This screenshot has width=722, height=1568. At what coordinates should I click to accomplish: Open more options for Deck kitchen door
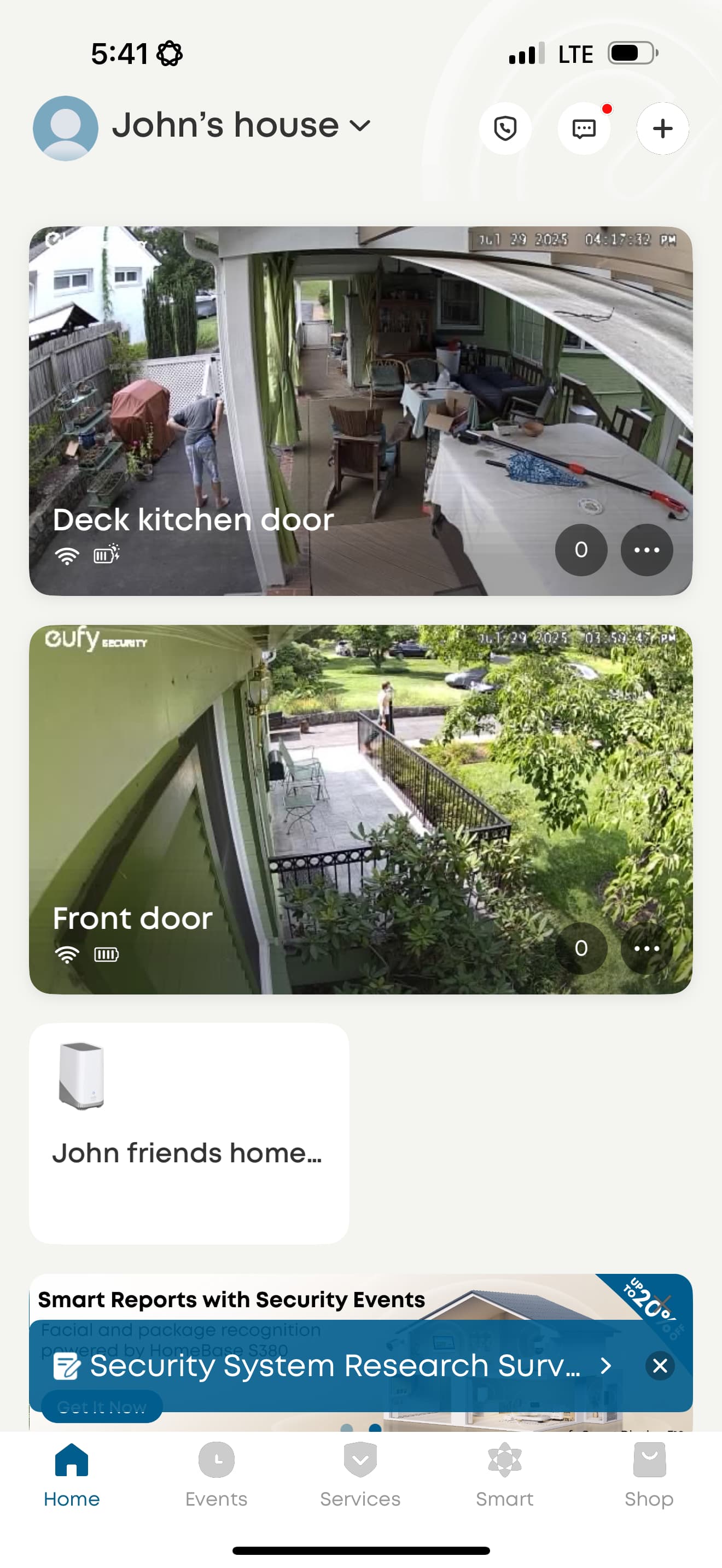click(647, 549)
